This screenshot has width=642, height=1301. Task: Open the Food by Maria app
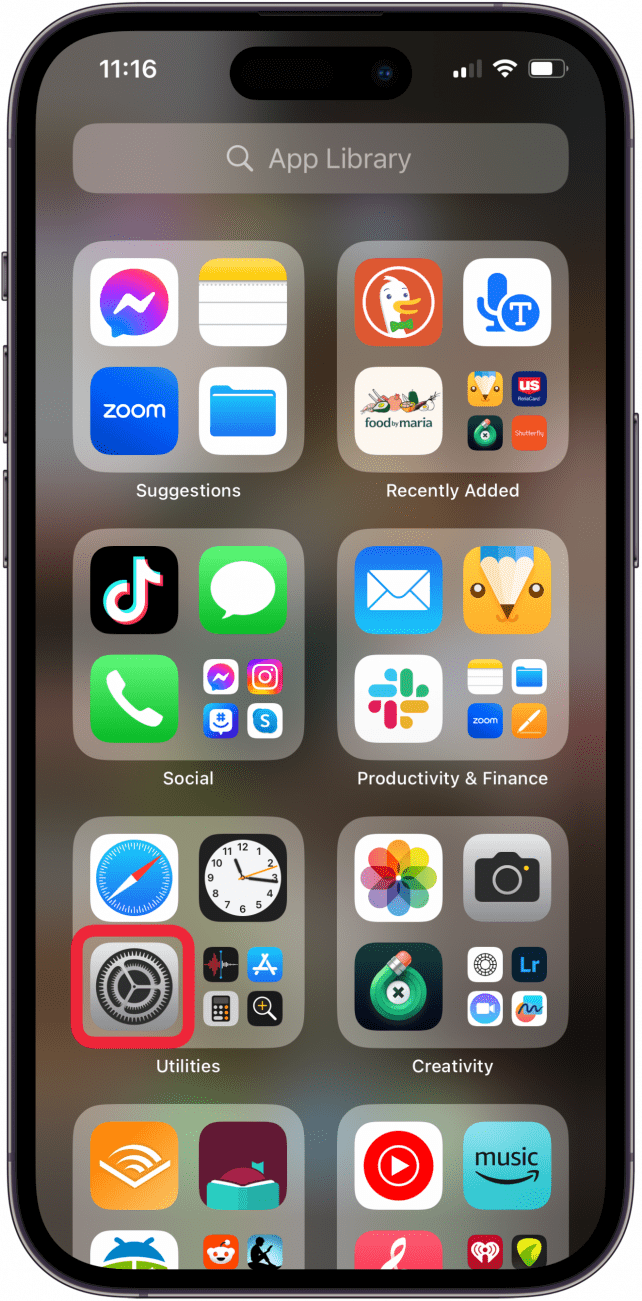(398, 410)
